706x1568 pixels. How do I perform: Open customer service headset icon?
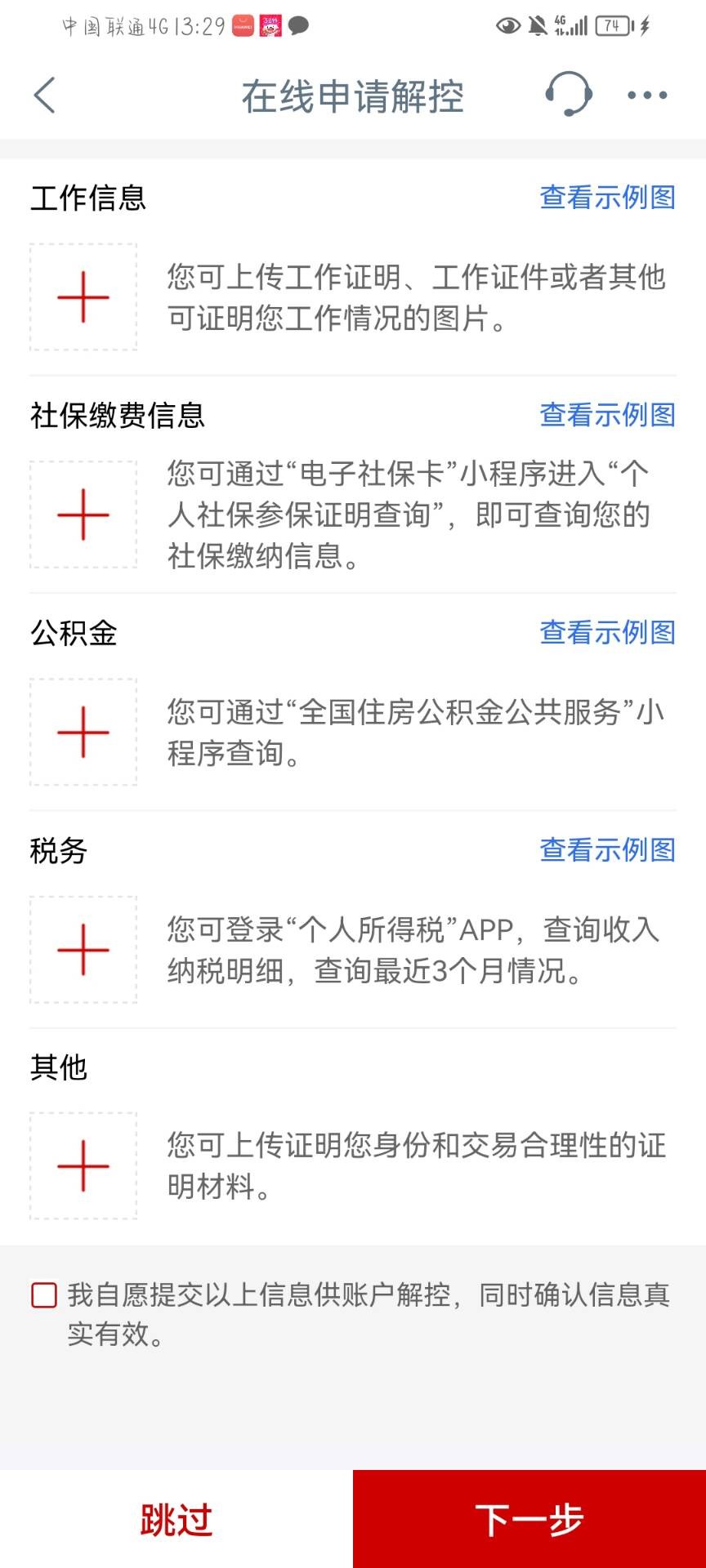(569, 94)
